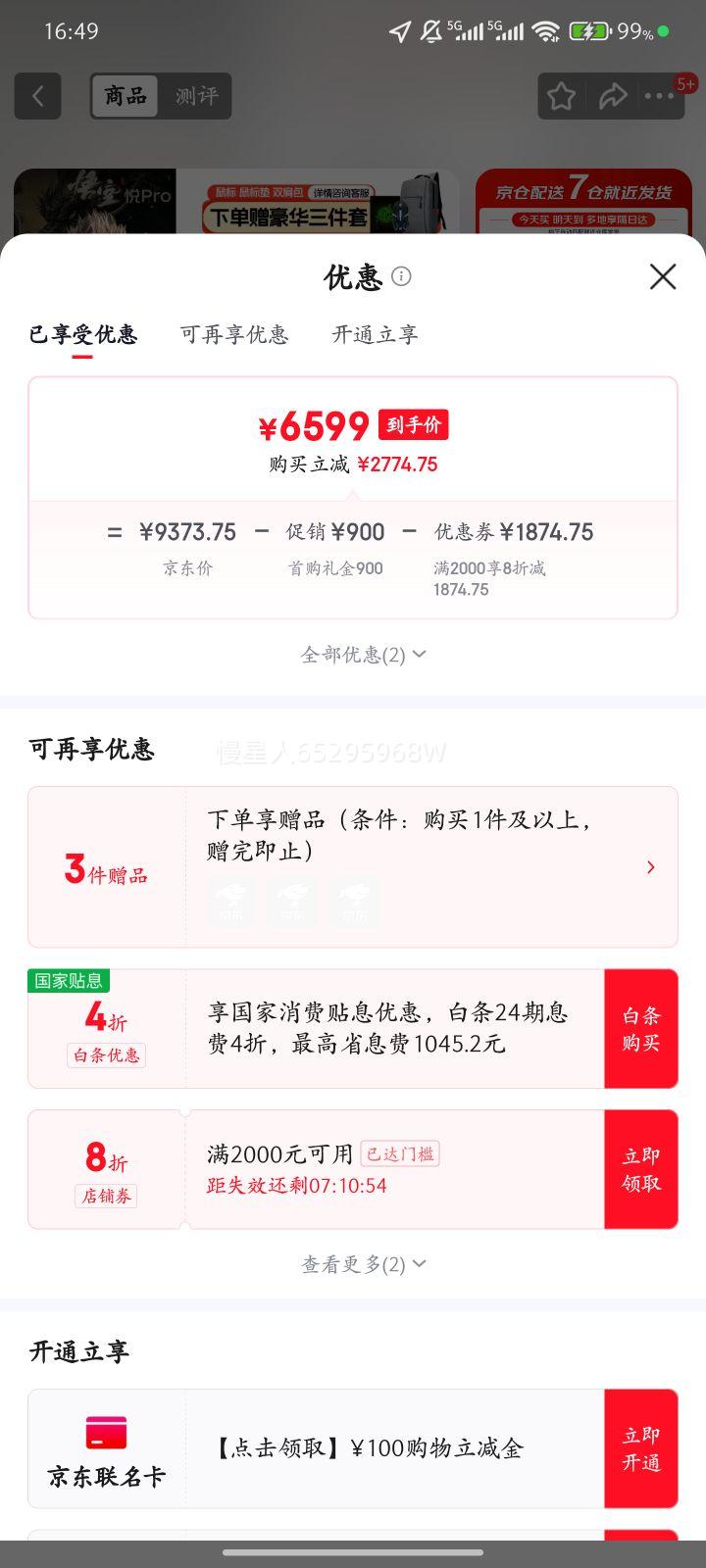The height and width of the screenshot is (1568, 706).
Task: Click the first gift item thumbnail
Action: [x=231, y=902]
